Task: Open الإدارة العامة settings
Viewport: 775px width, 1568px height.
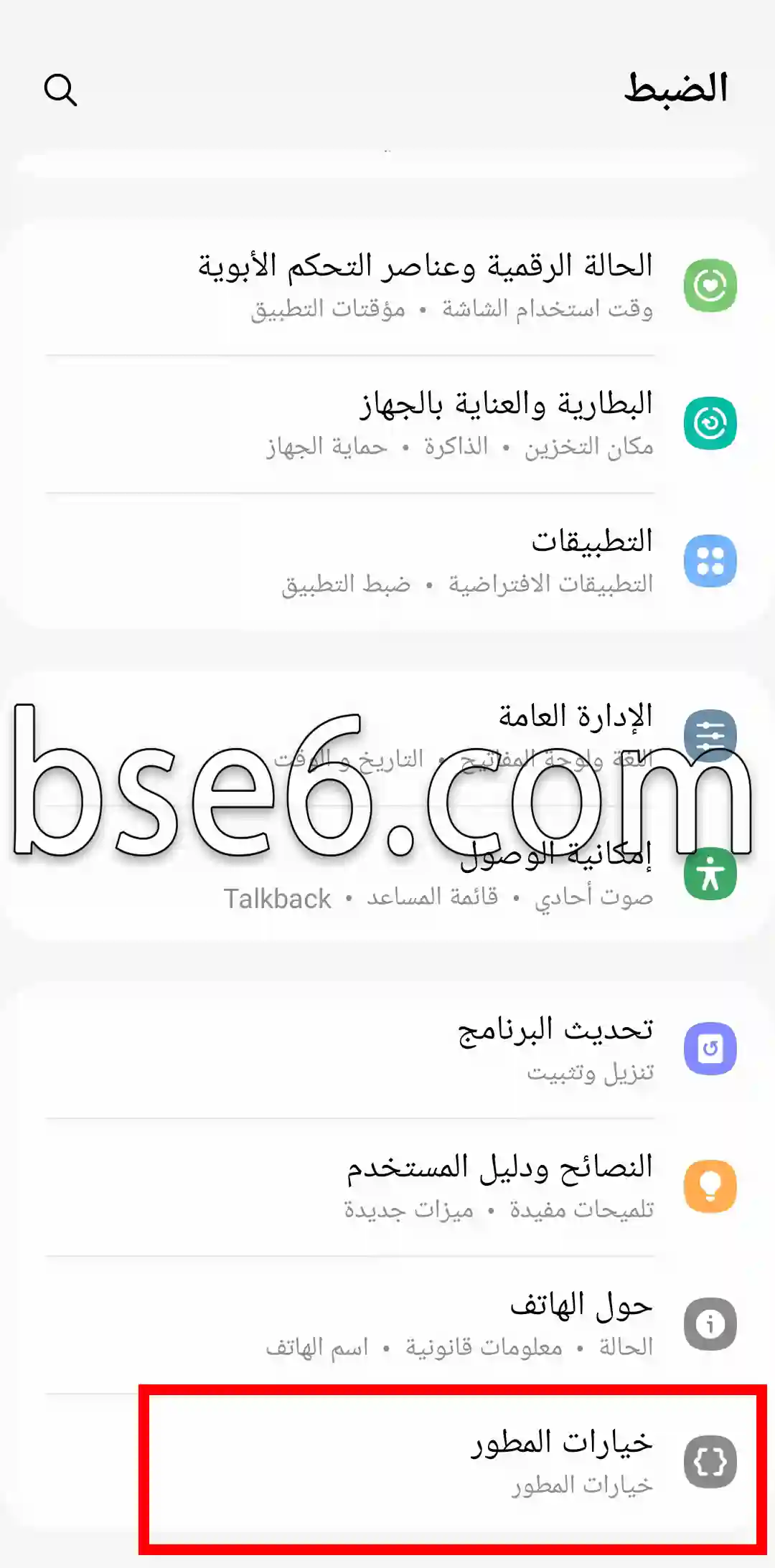Action: coord(387,736)
